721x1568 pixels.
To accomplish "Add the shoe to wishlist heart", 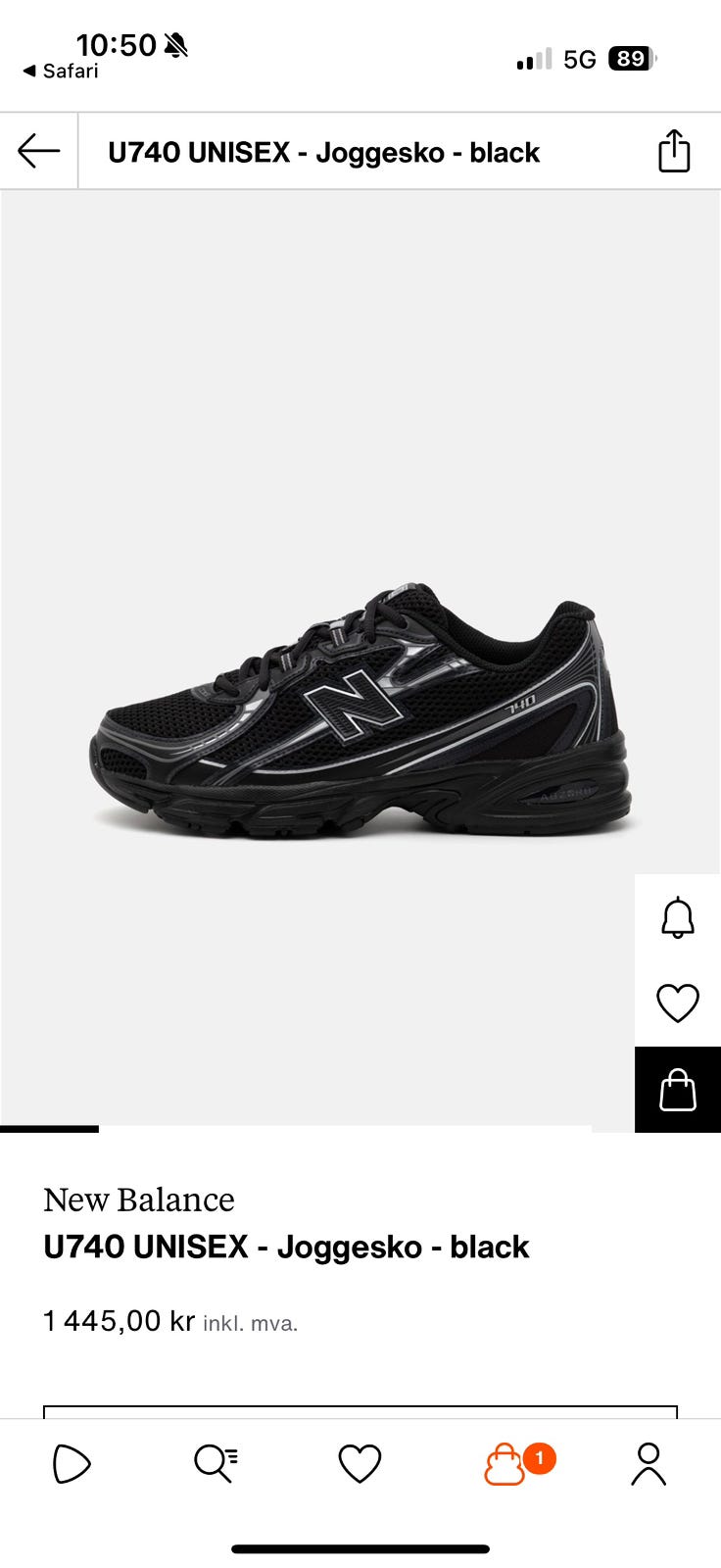I will point(678,1004).
